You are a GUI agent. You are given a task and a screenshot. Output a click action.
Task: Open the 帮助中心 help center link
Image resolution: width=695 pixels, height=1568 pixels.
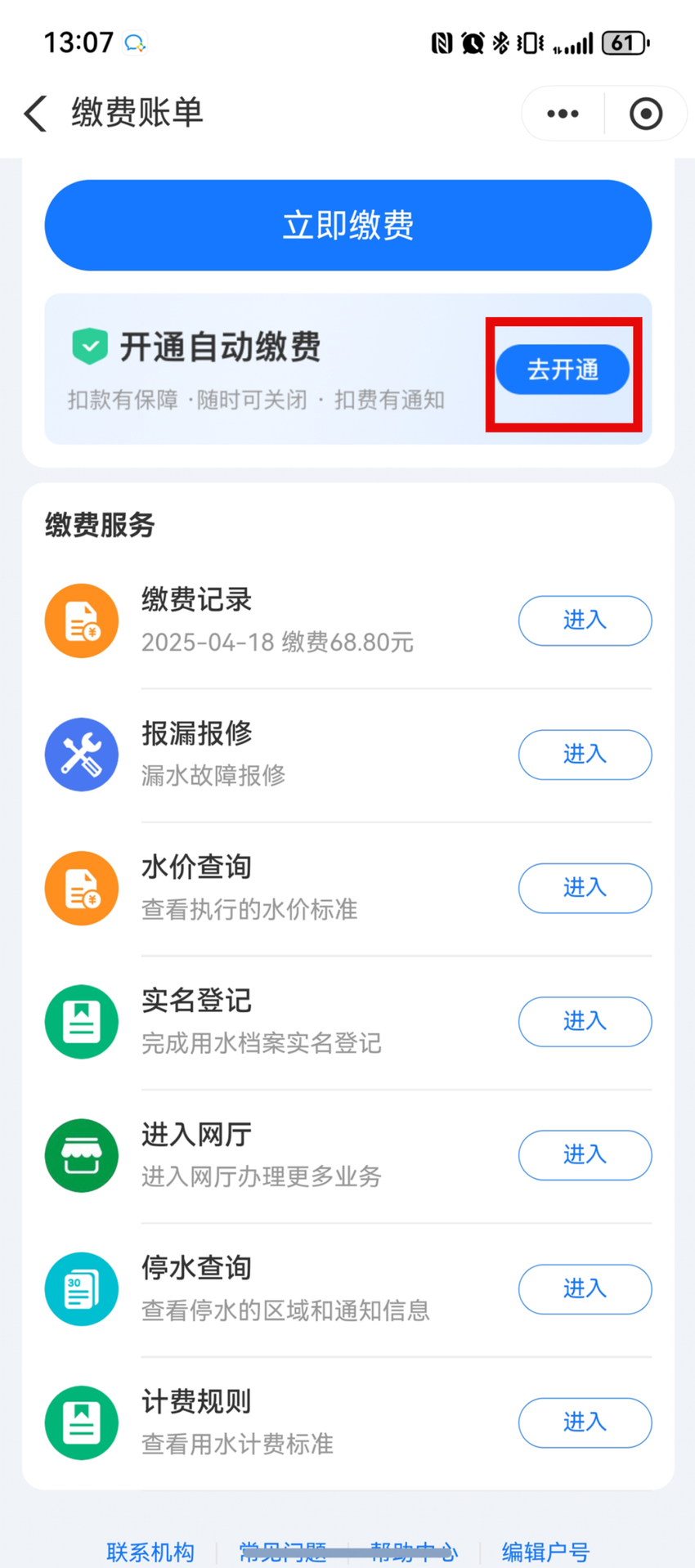pyautogui.click(x=414, y=1552)
